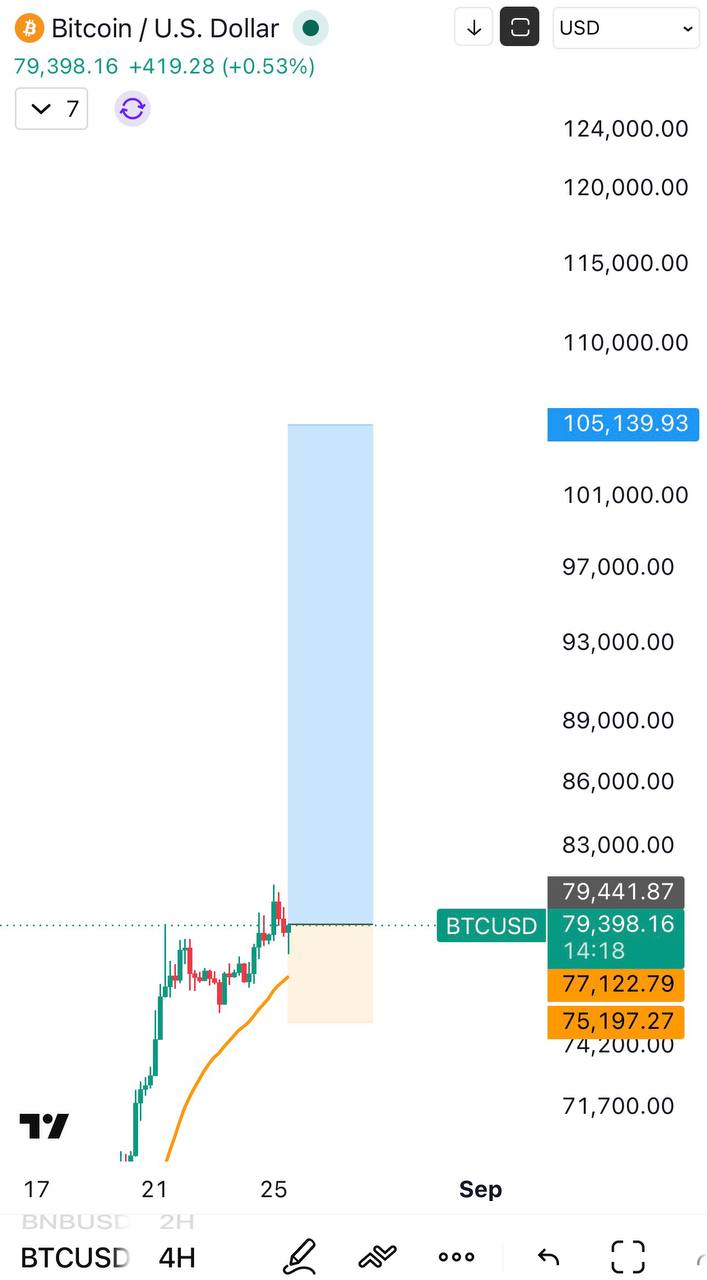Undo the last chart action
The width and height of the screenshot is (707, 1280).
point(547,1257)
